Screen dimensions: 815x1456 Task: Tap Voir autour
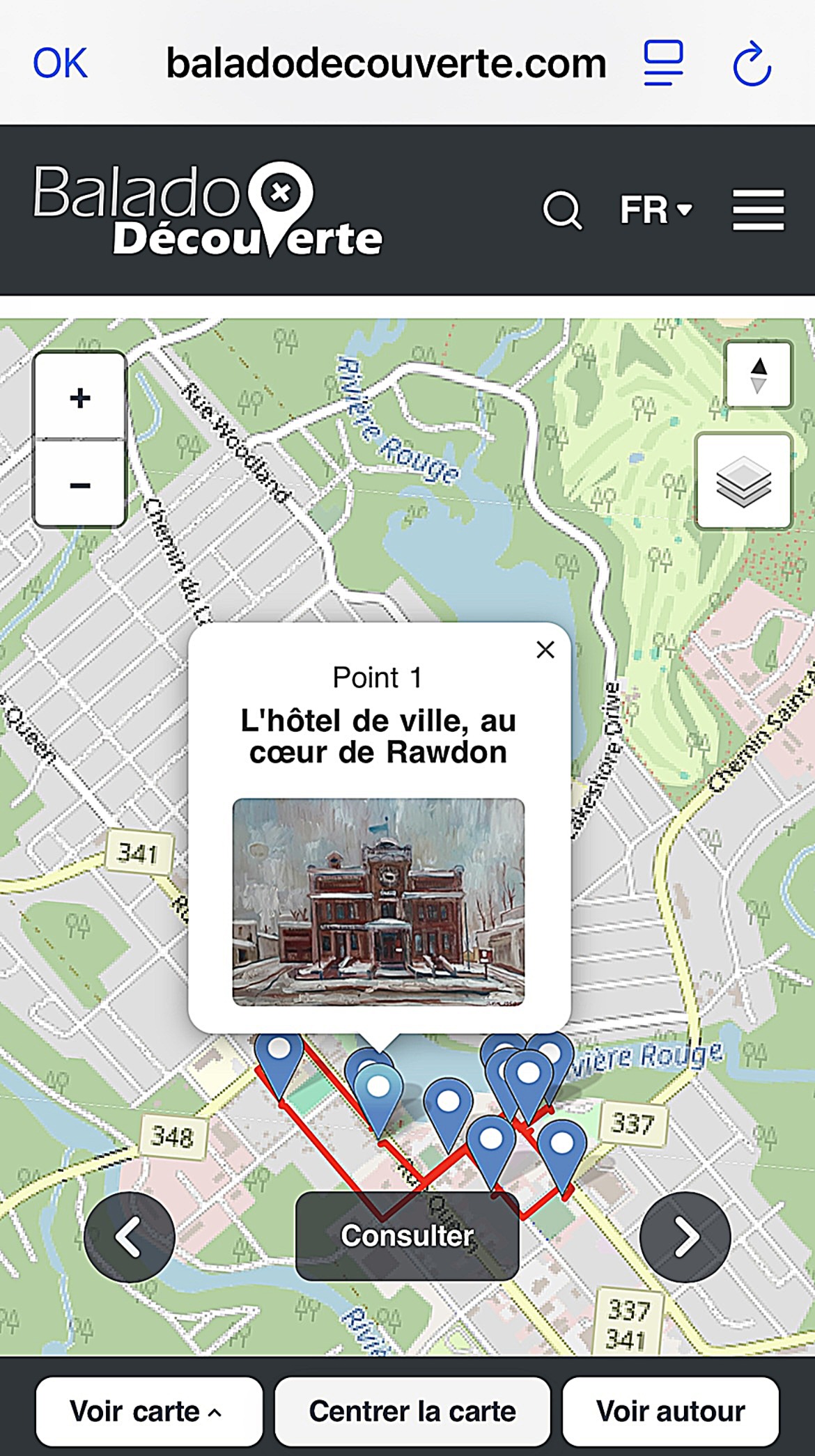click(x=671, y=1411)
